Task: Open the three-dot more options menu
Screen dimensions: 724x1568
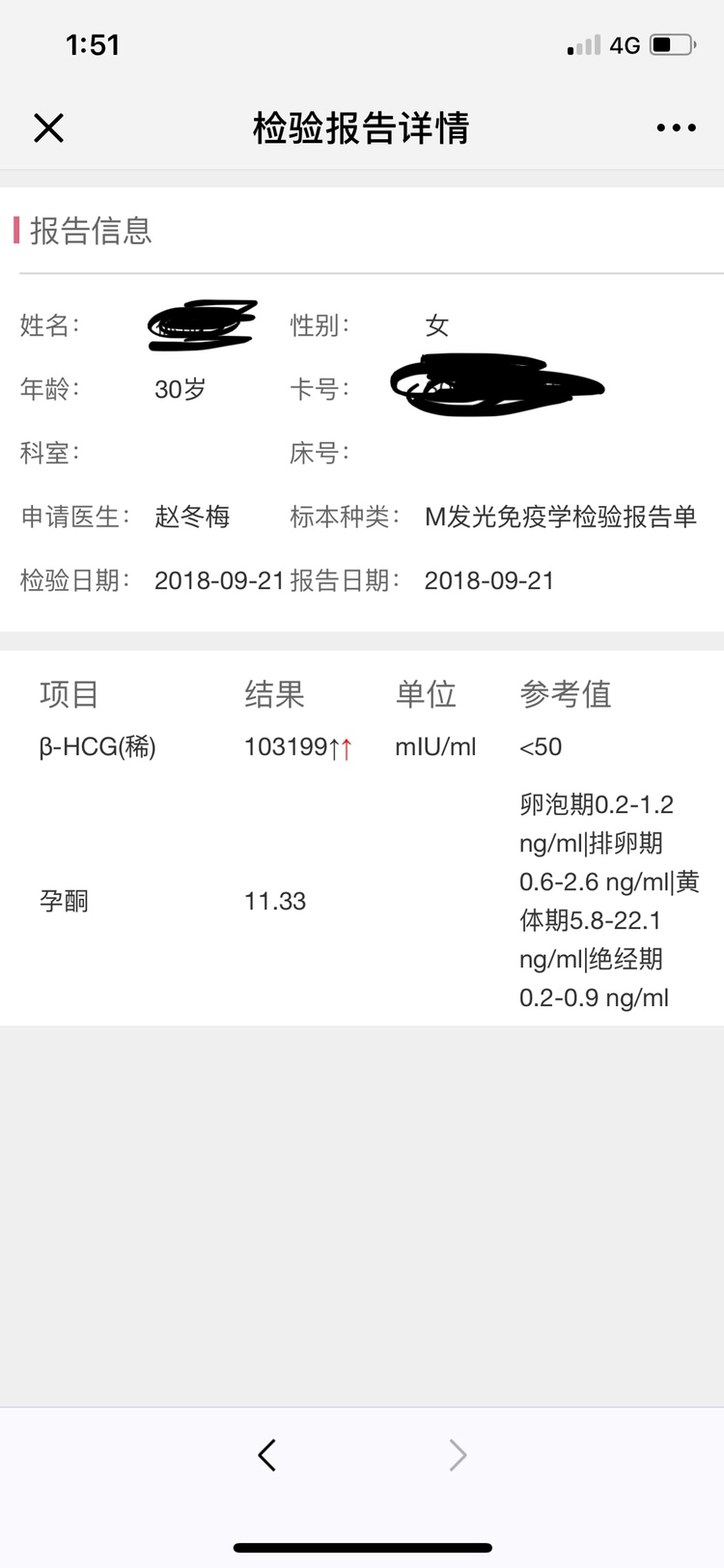Action: click(x=676, y=127)
